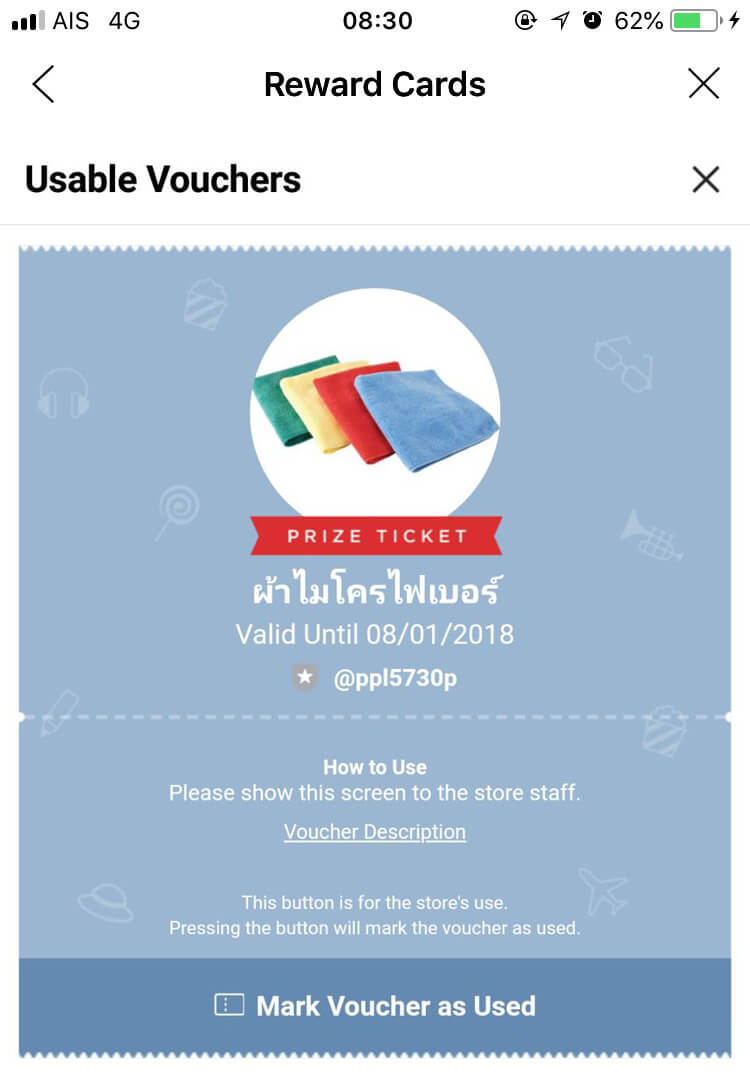Dismiss the Usable Vouchers panel
This screenshot has height=1080, width=750.
(x=706, y=180)
